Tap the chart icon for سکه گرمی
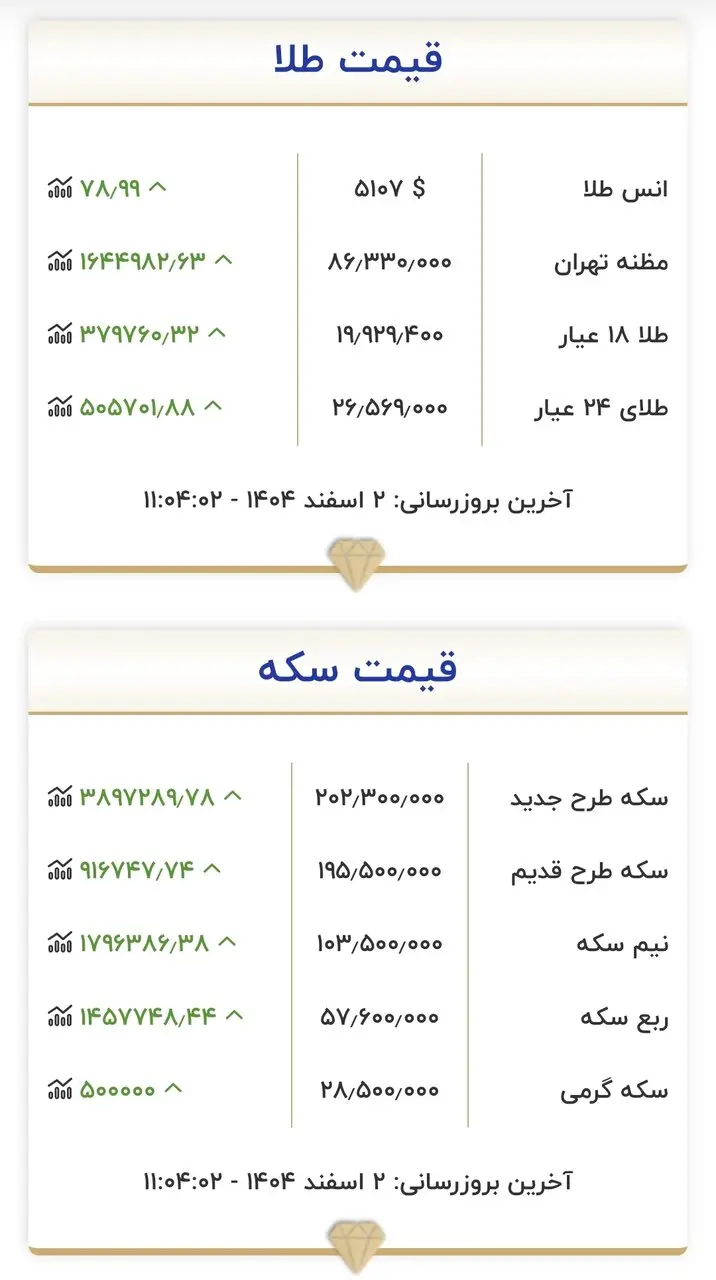716x1280 pixels. (60, 1089)
